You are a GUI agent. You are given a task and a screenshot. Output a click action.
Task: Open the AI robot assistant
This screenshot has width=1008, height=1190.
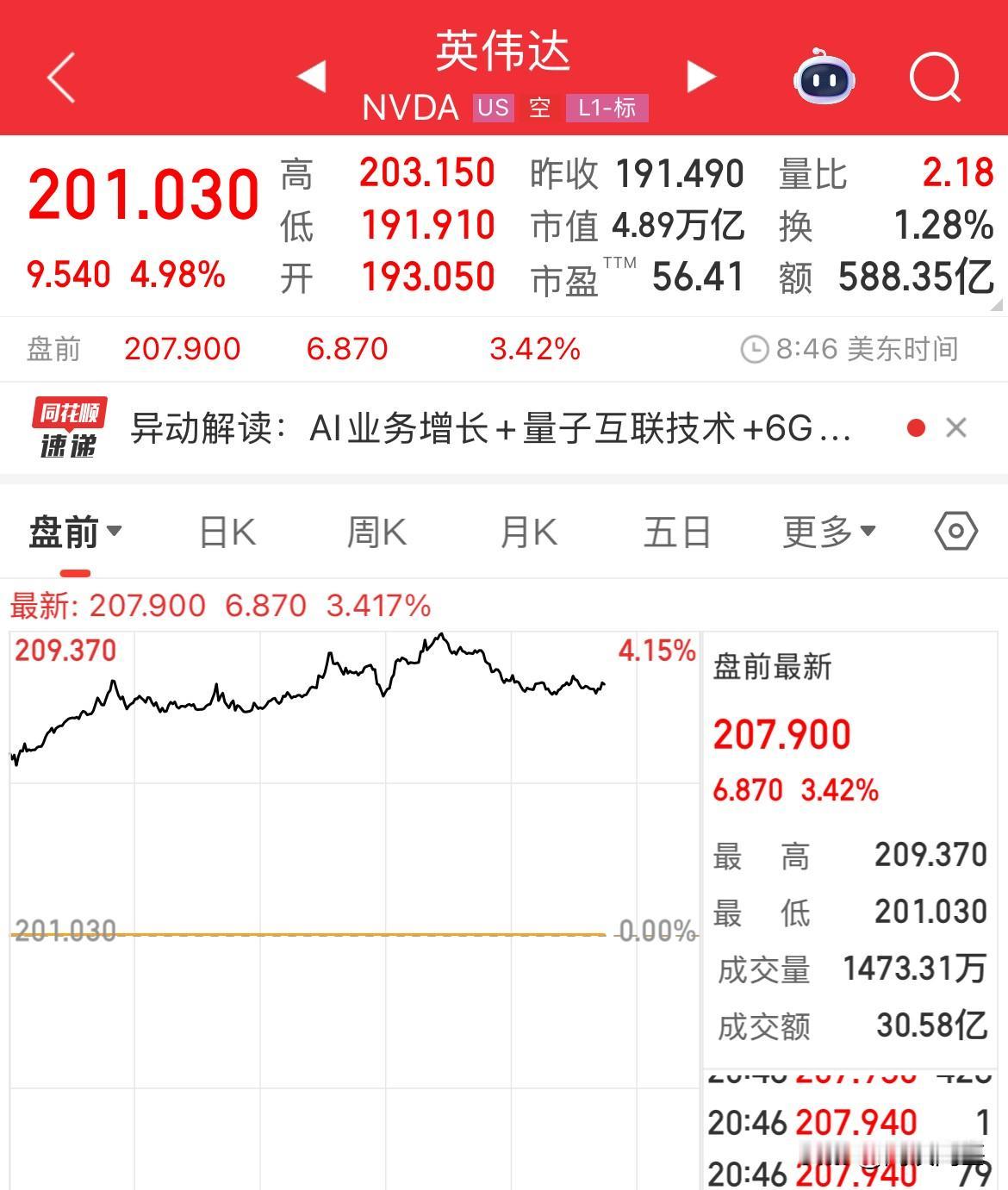pos(824,78)
